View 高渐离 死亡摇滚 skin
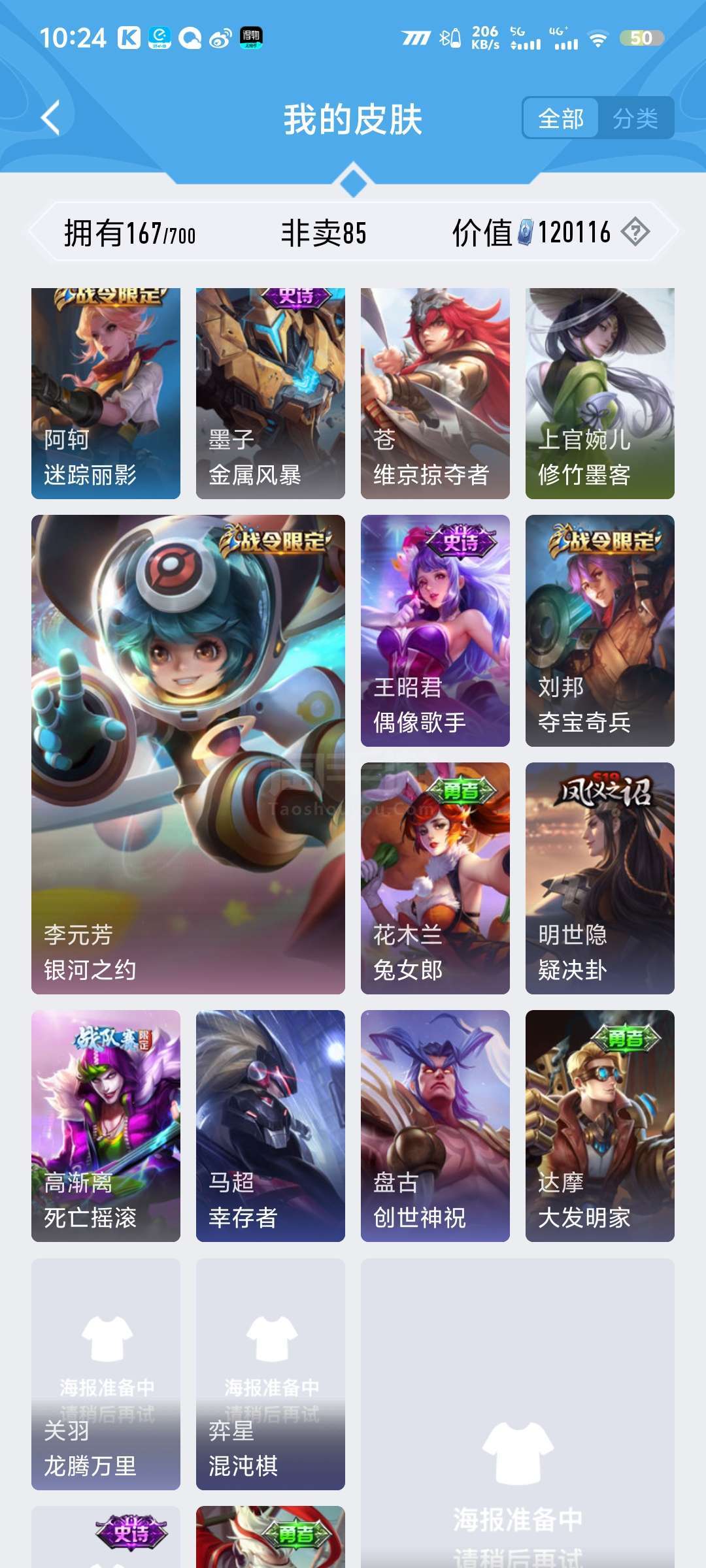Image resolution: width=706 pixels, height=1568 pixels. pos(106,1126)
